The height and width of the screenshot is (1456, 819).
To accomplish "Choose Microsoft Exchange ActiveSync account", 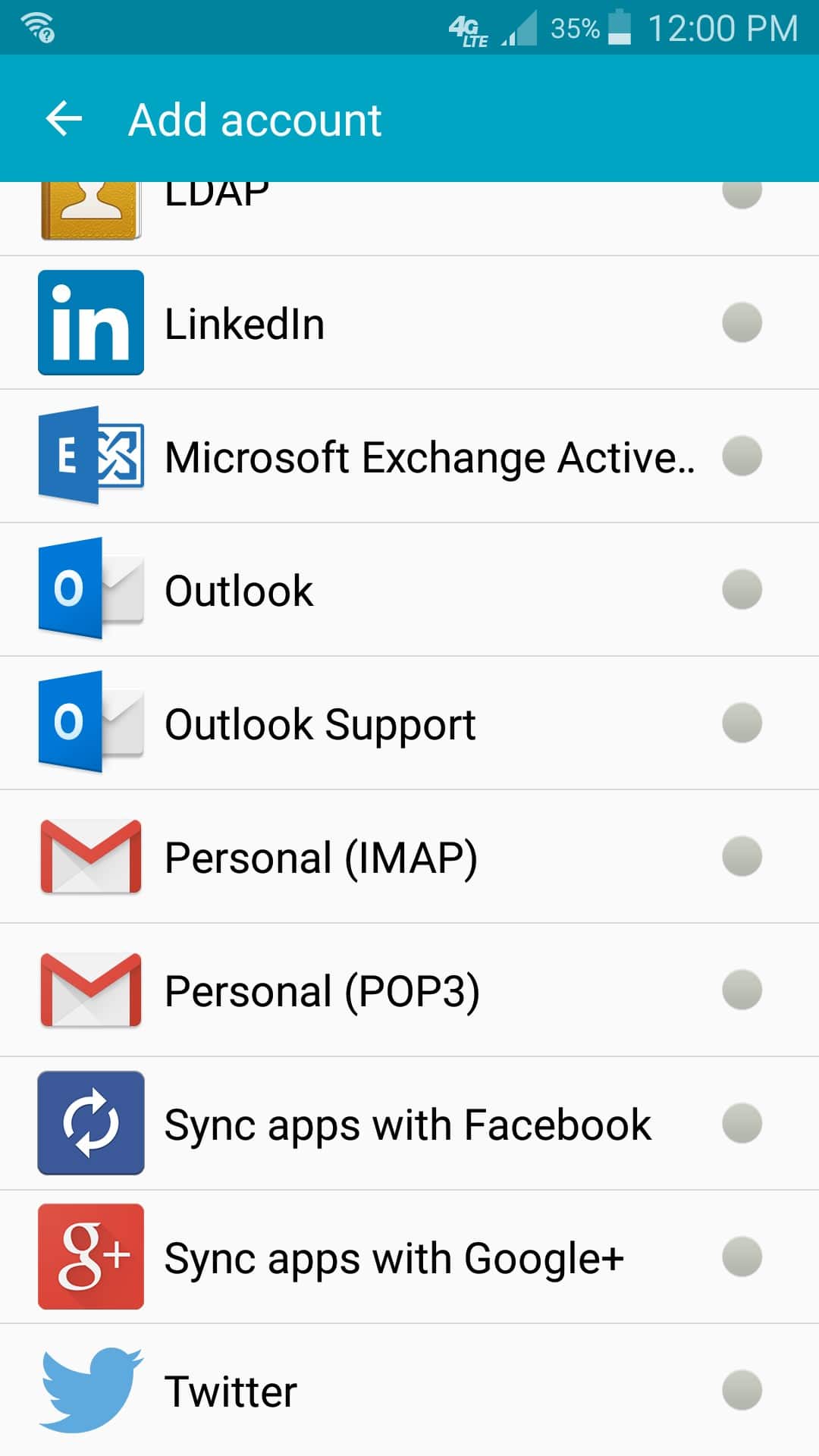I will [409, 457].
